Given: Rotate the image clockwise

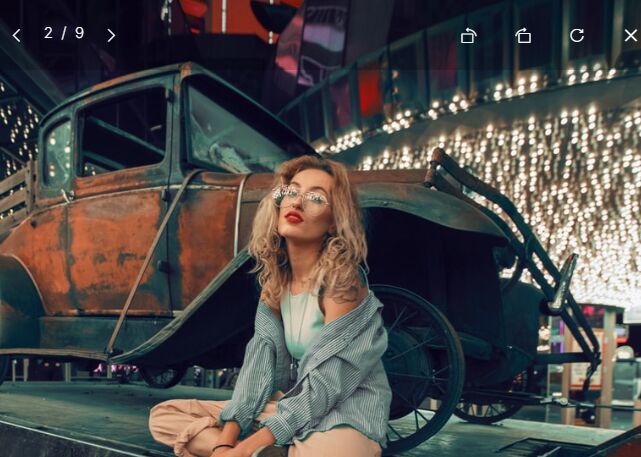Looking at the screenshot, I should [x=523, y=35].
